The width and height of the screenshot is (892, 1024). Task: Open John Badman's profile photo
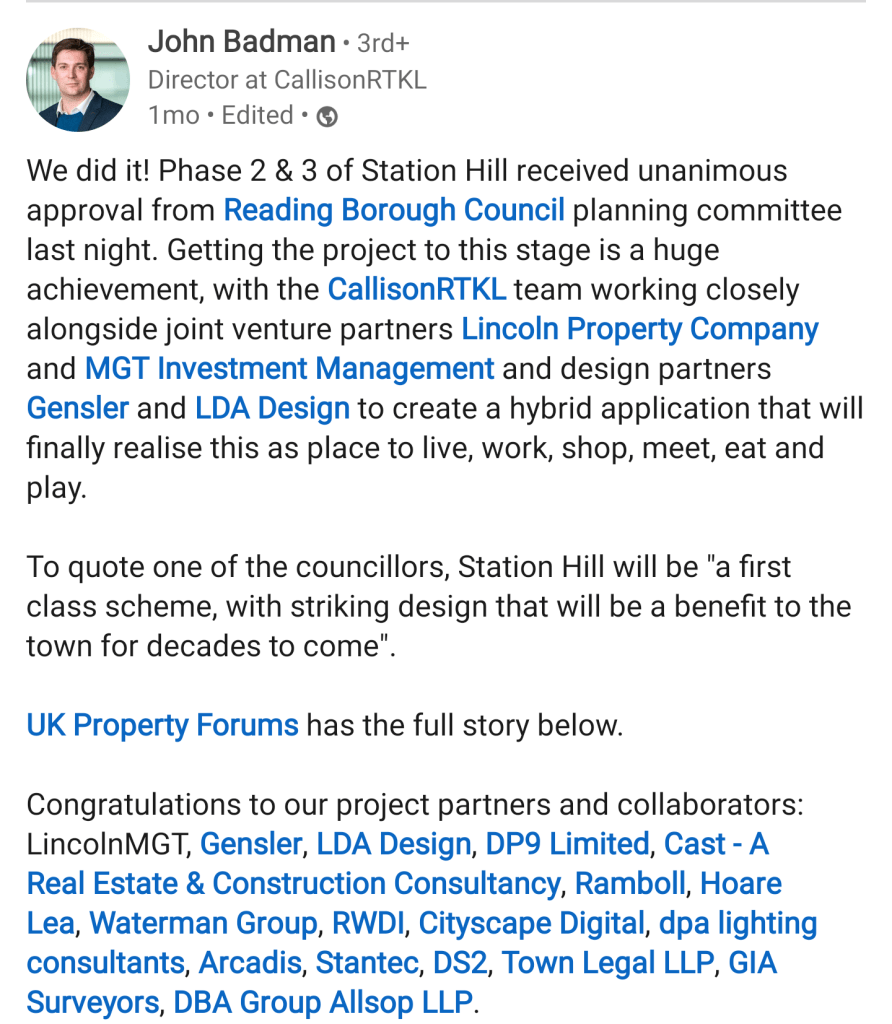point(78,80)
